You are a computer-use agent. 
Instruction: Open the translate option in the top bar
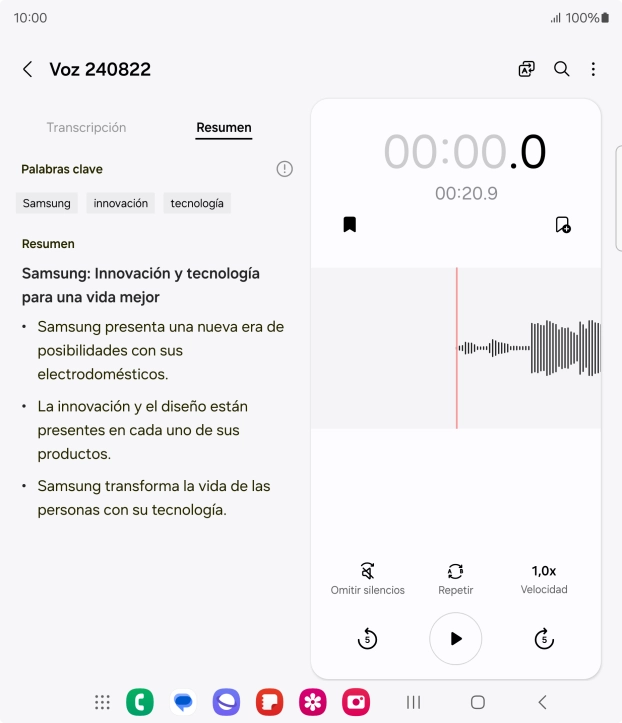pyautogui.click(x=526, y=69)
